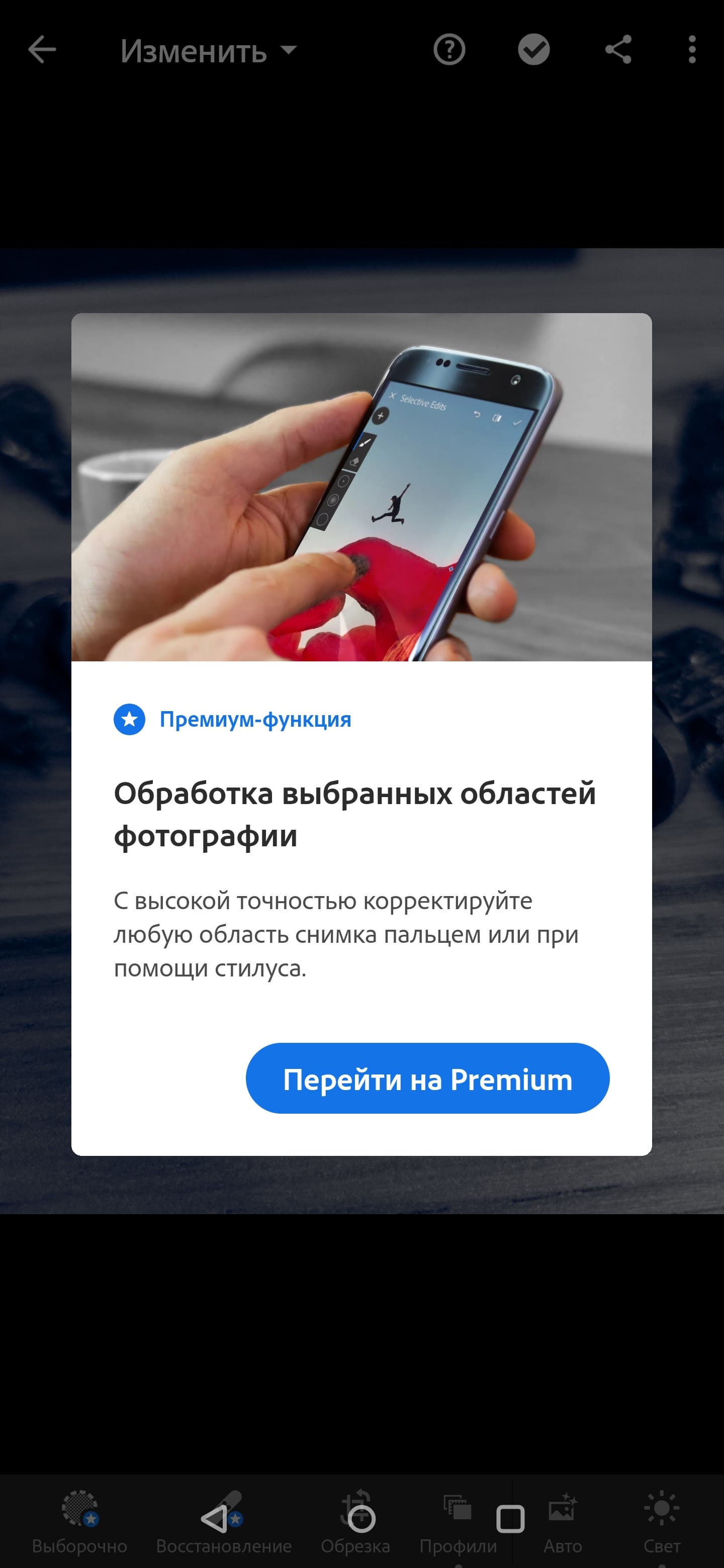Expand the Изменить dropdown
The height and width of the screenshot is (1568, 724).
tap(208, 51)
